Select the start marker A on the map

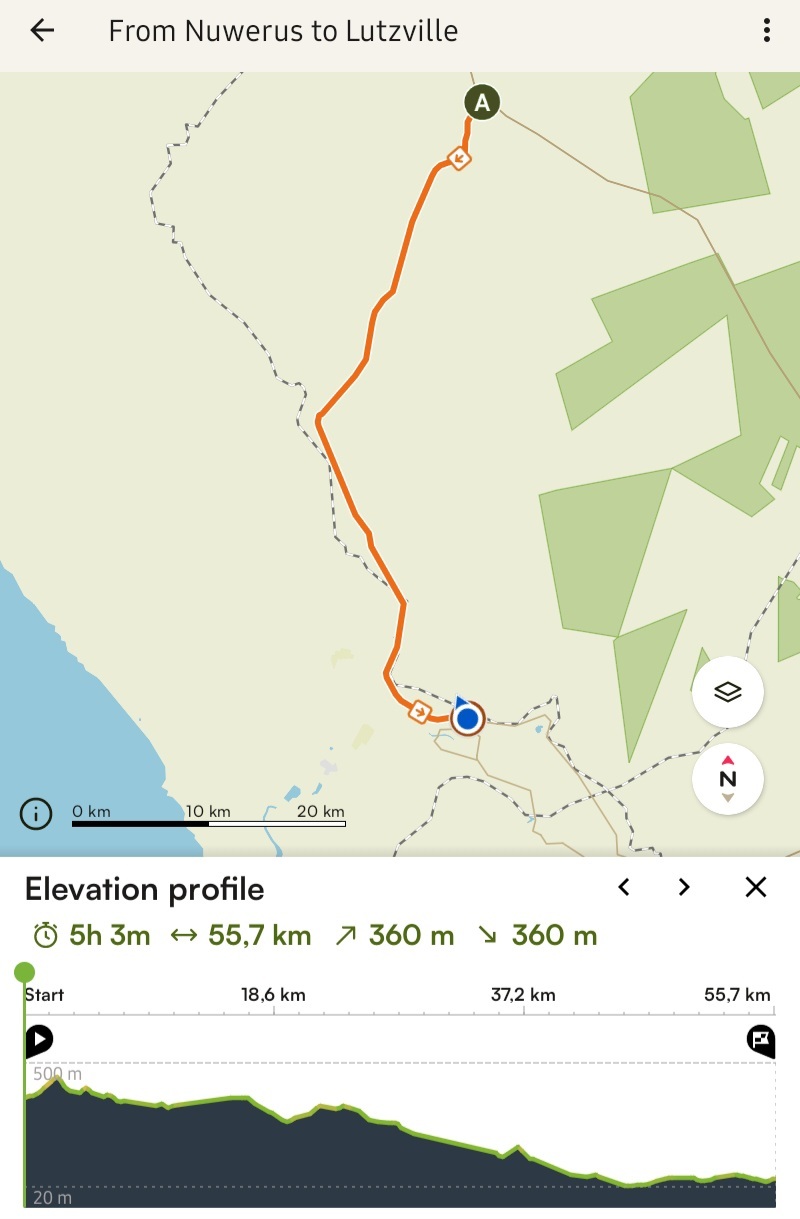(482, 102)
